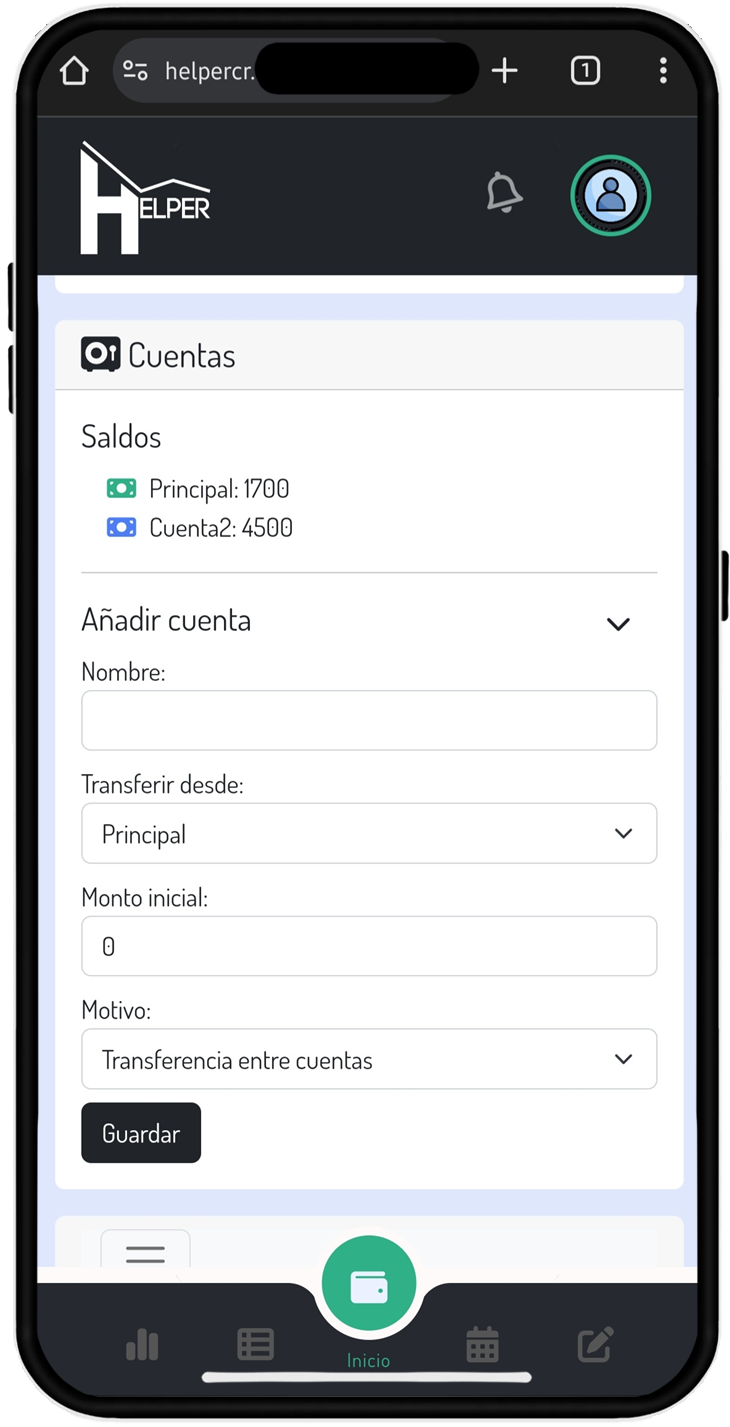Open the Motivo dropdown
This screenshot has height=1427, width=730.
point(368,1059)
